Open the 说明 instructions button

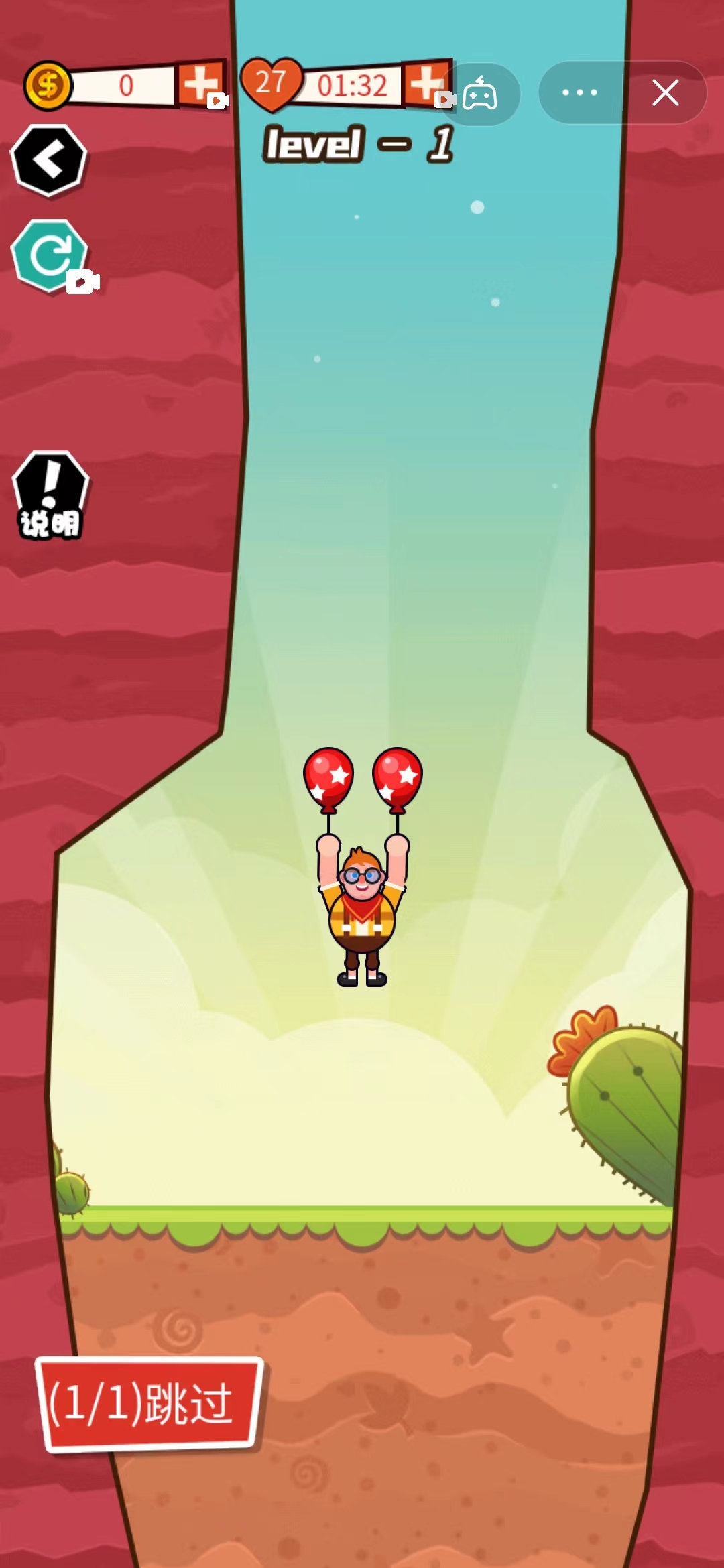pos(50,497)
